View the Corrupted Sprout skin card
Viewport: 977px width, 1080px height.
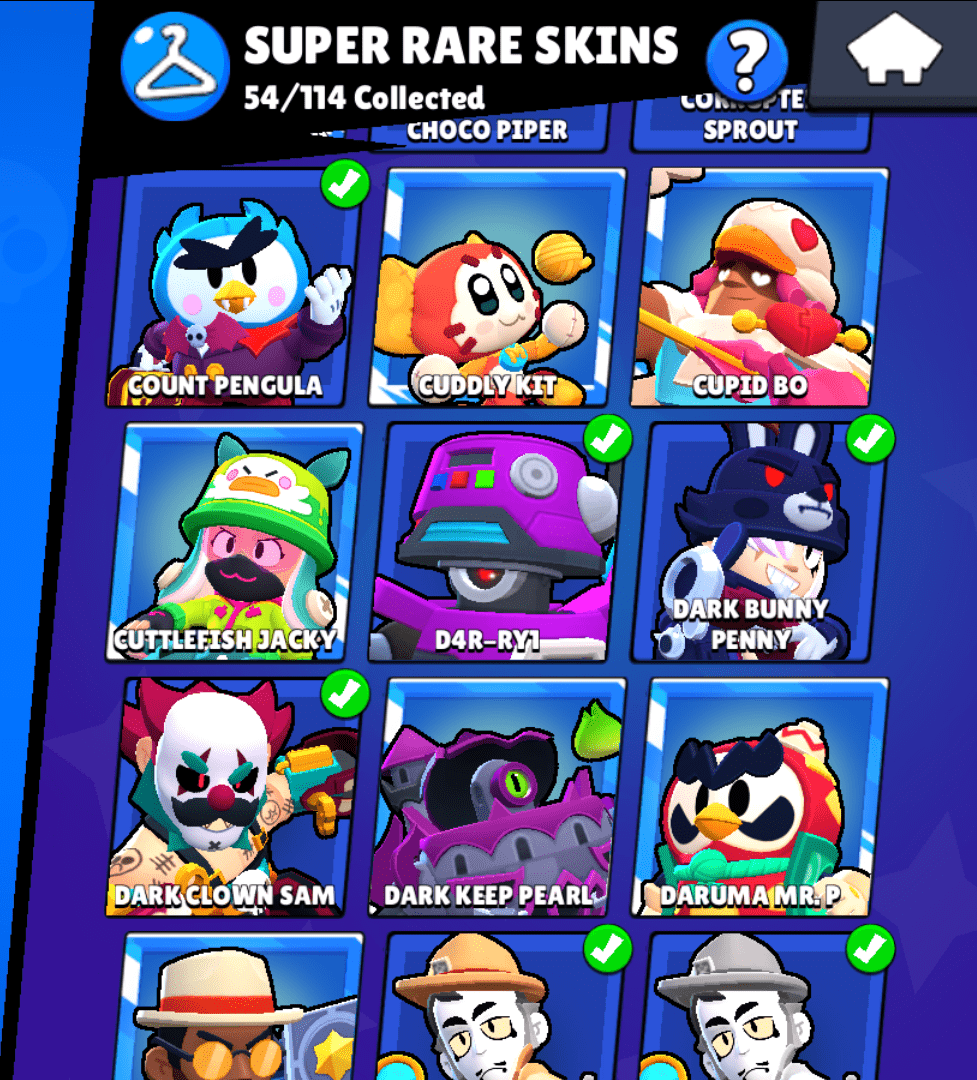750,128
